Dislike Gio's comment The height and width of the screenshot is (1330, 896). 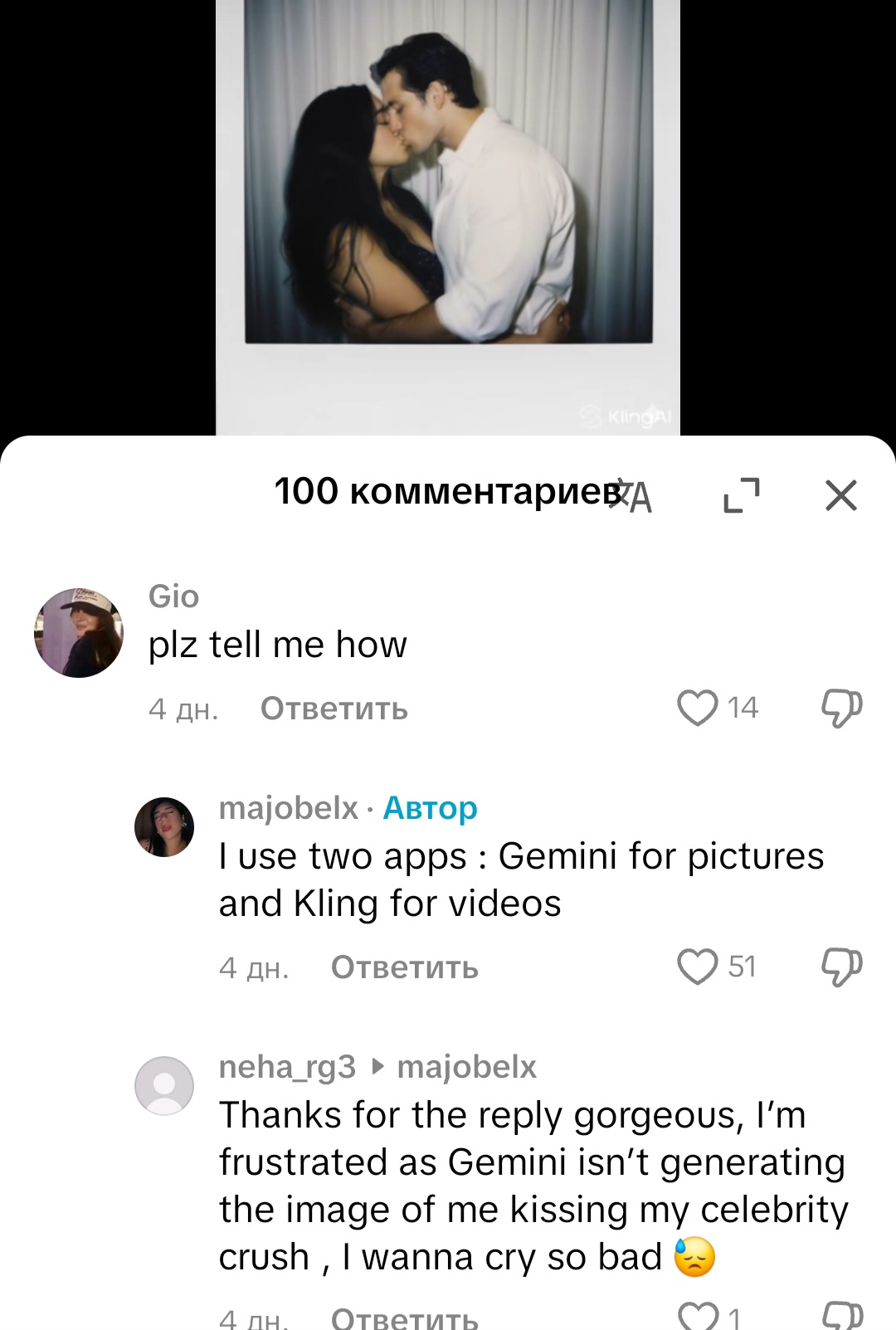pos(841,708)
